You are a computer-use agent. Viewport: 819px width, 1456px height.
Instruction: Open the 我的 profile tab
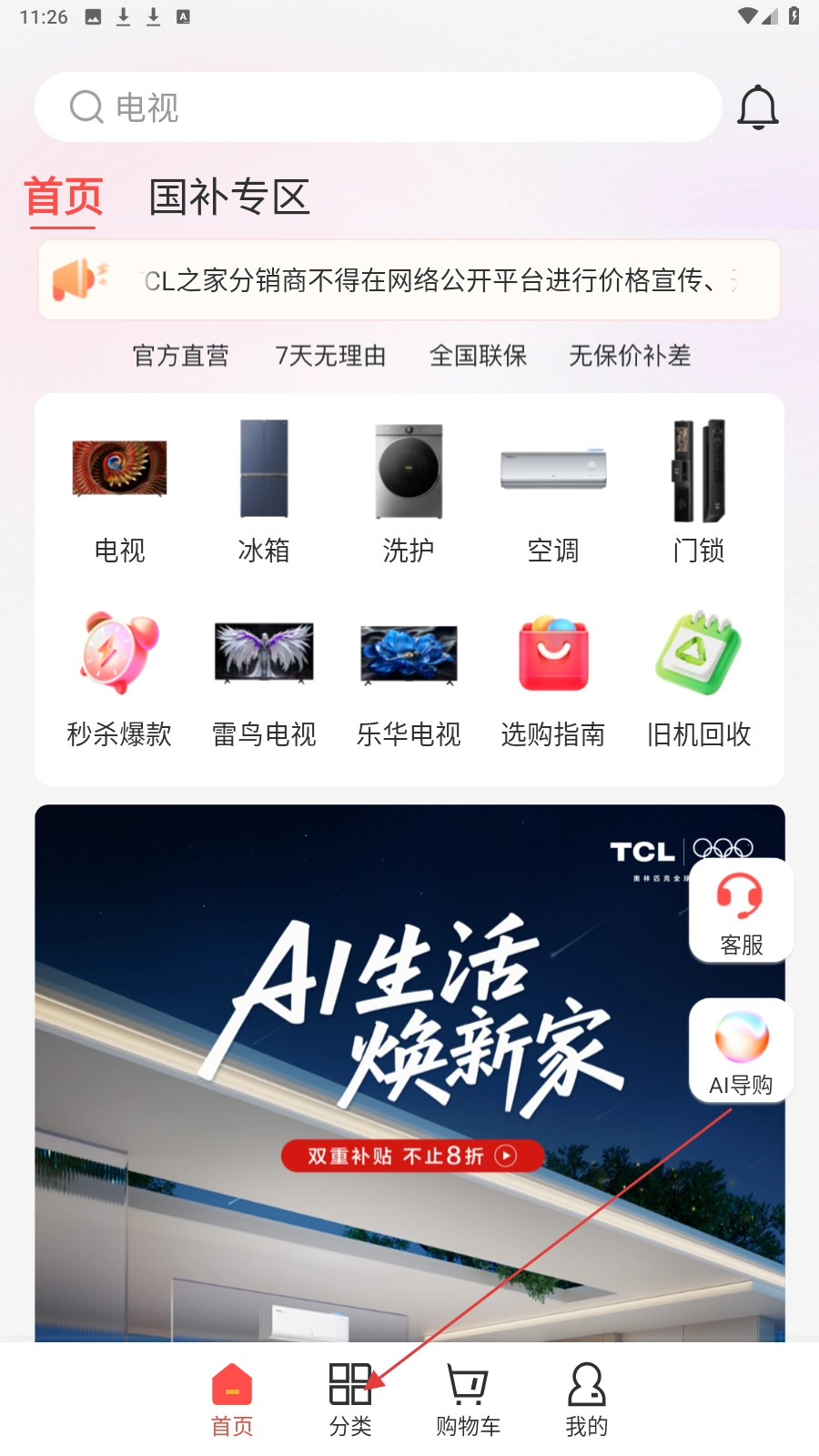click(x=586, y=1400)
